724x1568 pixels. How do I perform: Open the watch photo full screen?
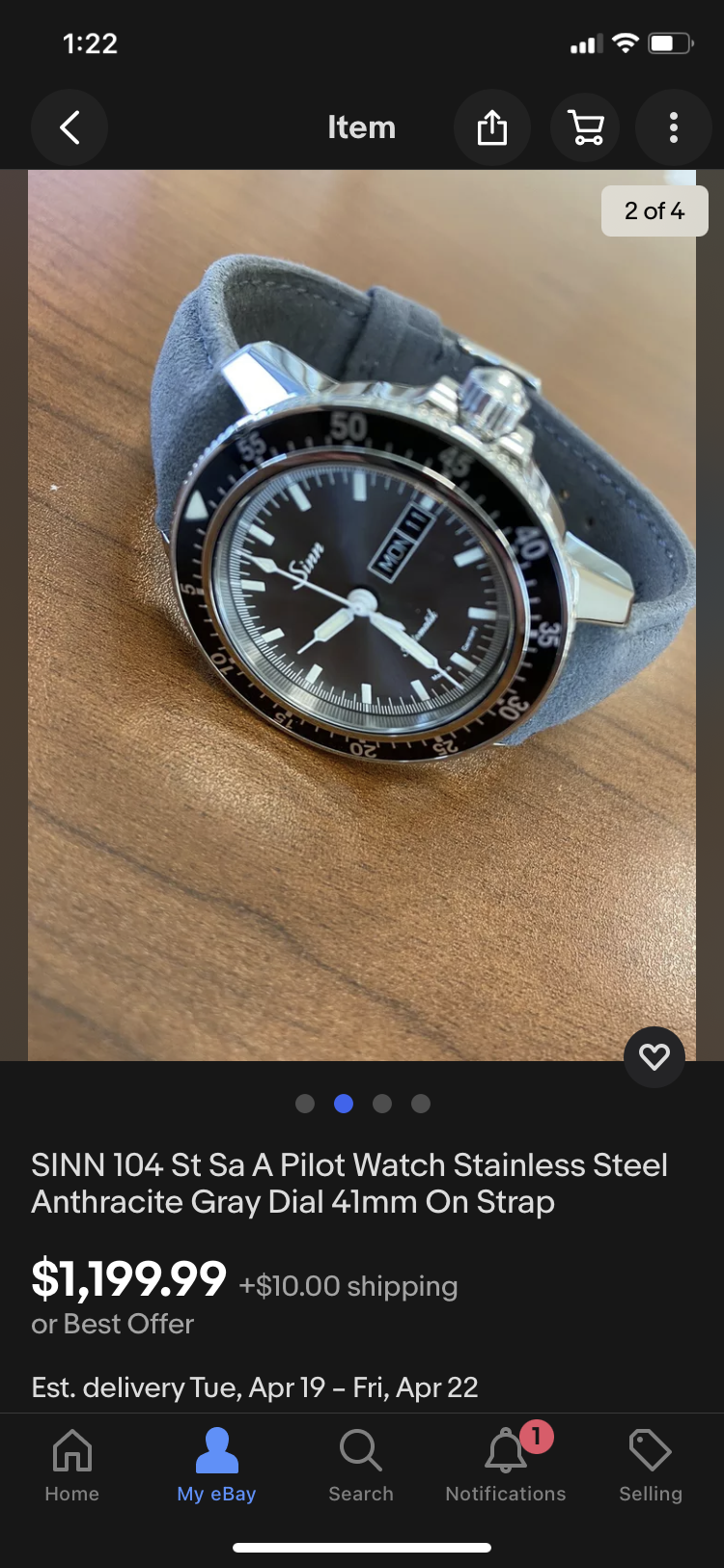[x=361, y=614]
